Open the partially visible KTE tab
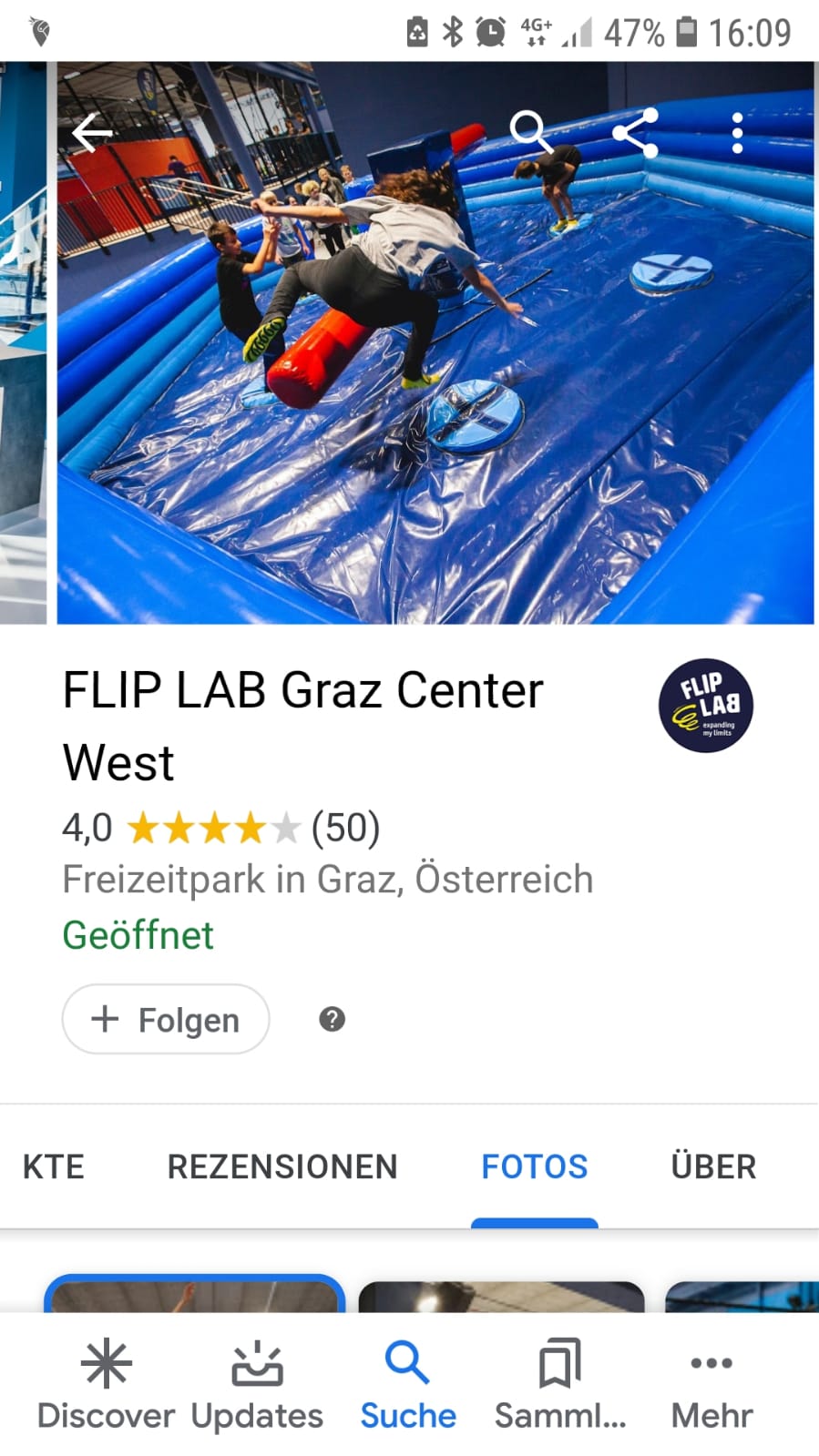The height and width of the screenshot is (1456, 819). click(x=53, y=1166)
